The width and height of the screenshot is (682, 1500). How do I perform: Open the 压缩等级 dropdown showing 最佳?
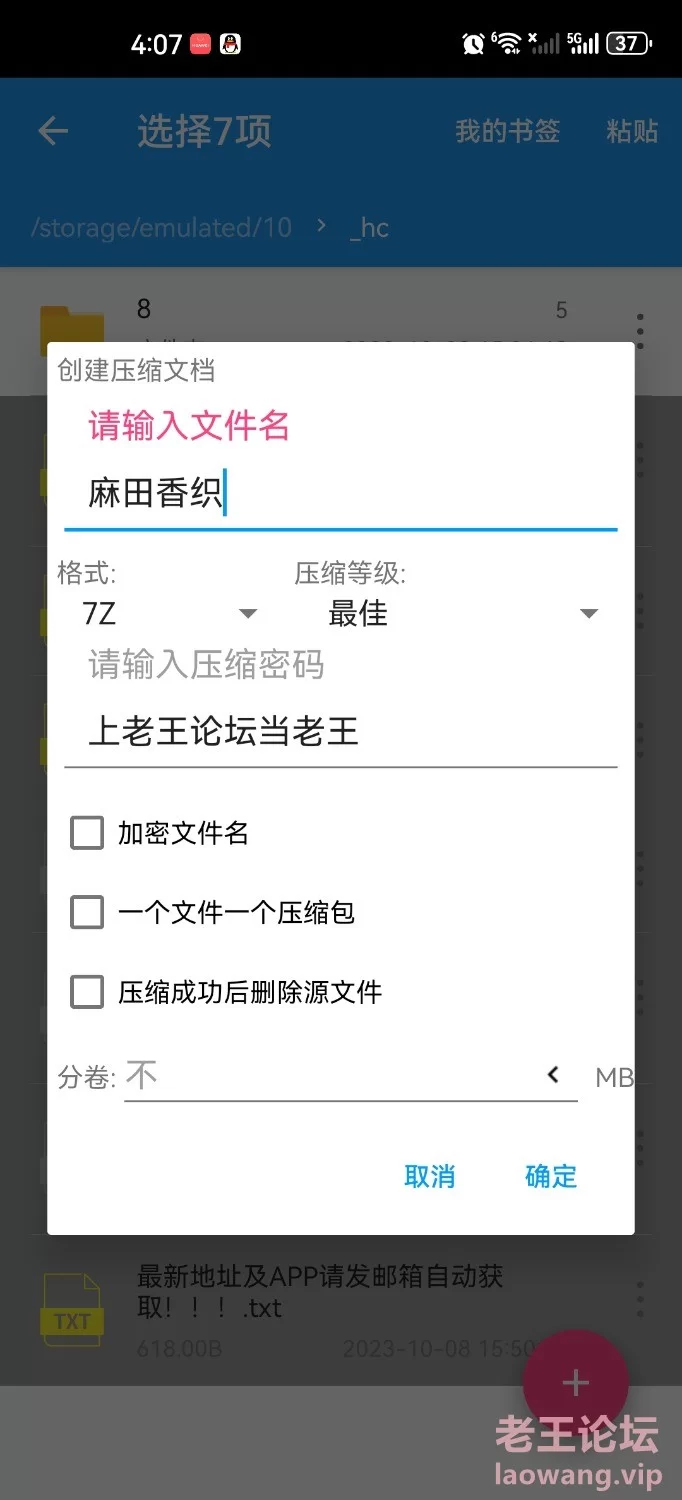[x=461, y=613]
